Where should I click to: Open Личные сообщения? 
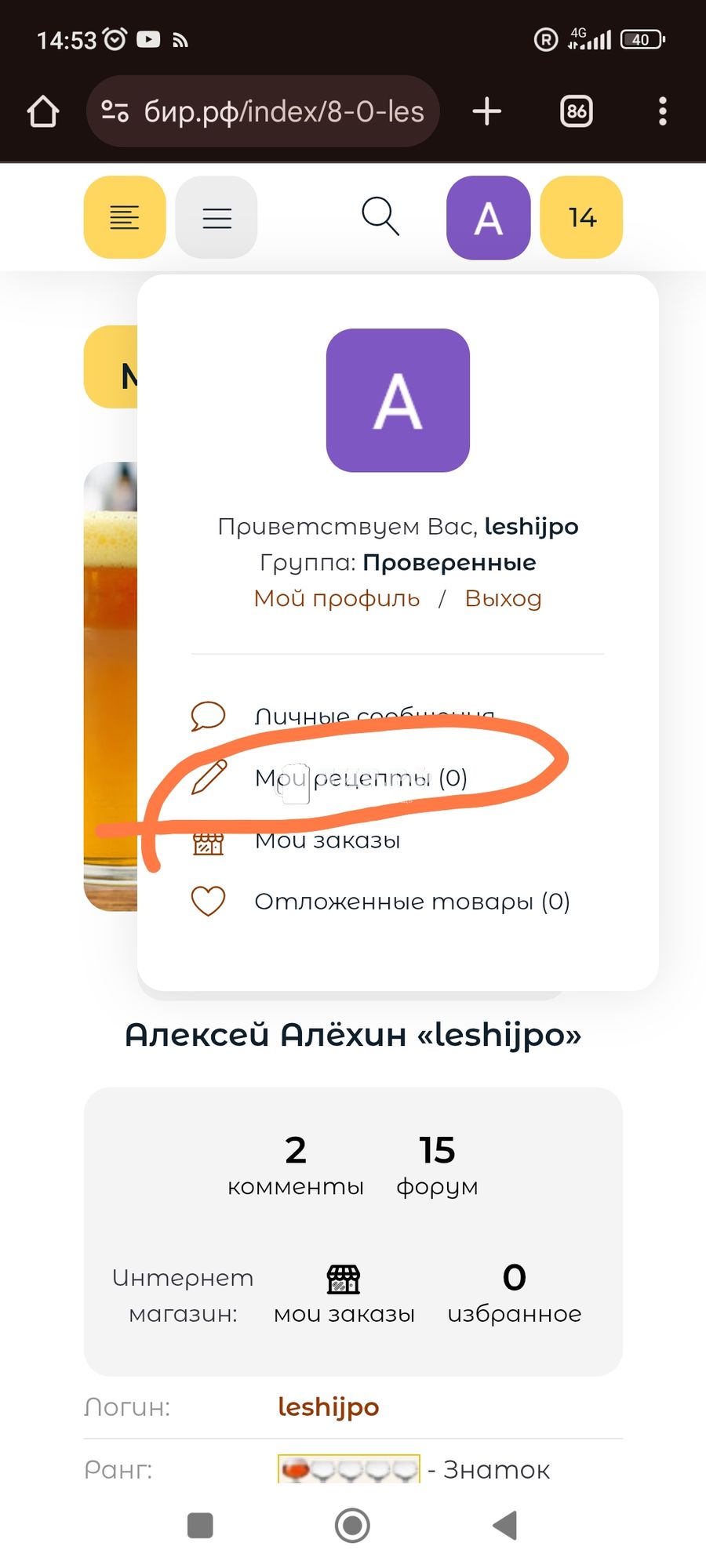[x=373, y=716]
